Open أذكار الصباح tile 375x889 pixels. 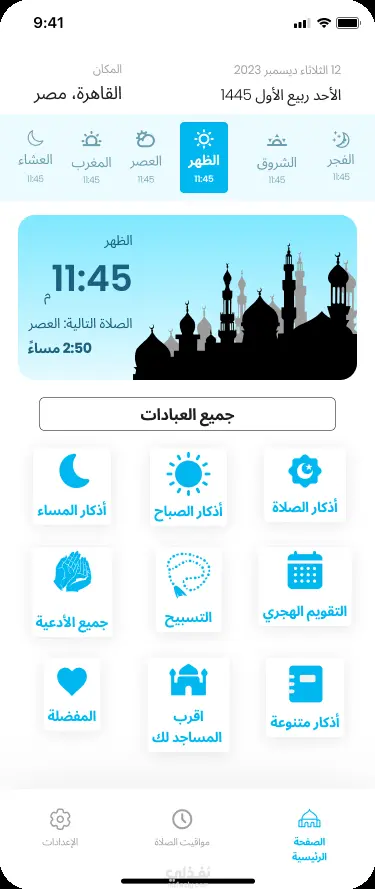click(x=188, y=487)
